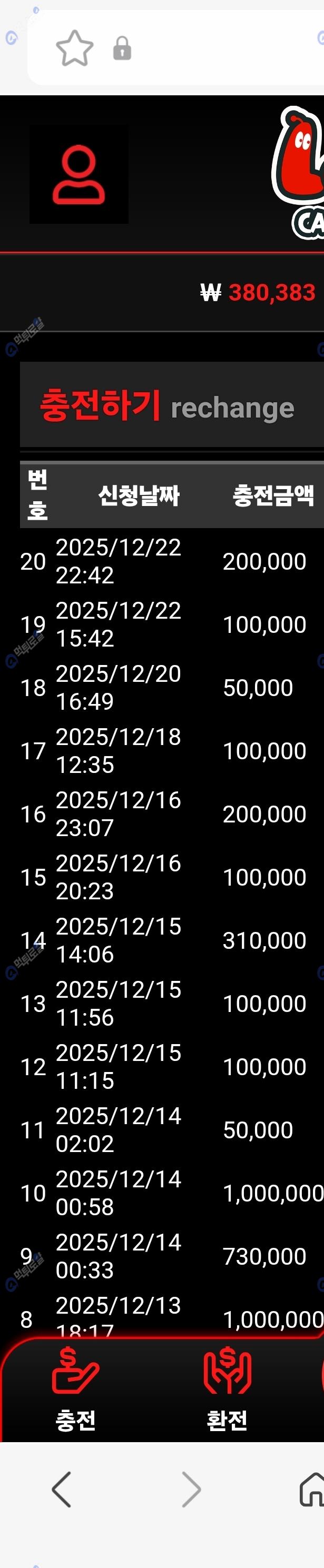Screen dimensions: 324x1568
Task: View site security lock info
Action: pyautogui.click(x=122, y=48)
